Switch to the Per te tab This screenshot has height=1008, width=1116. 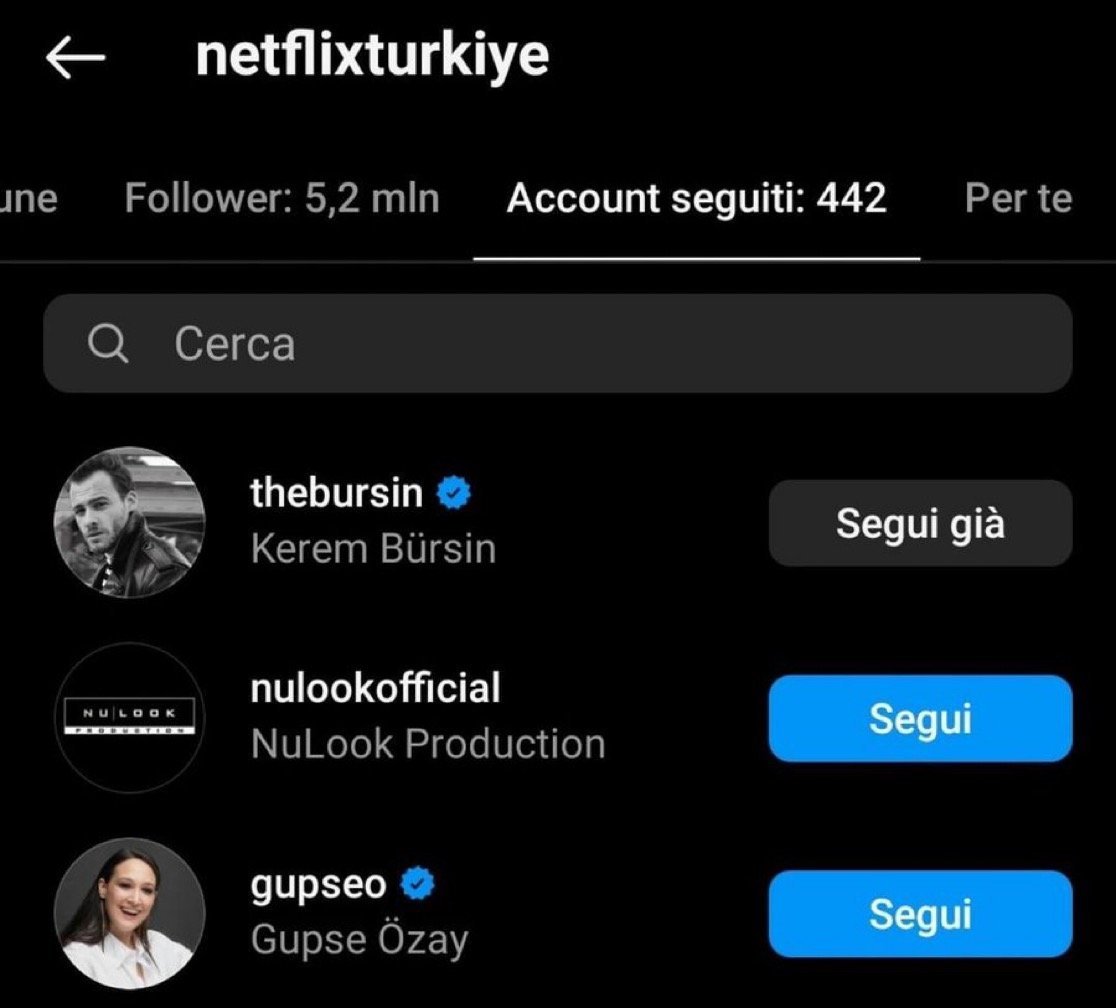1018,198
